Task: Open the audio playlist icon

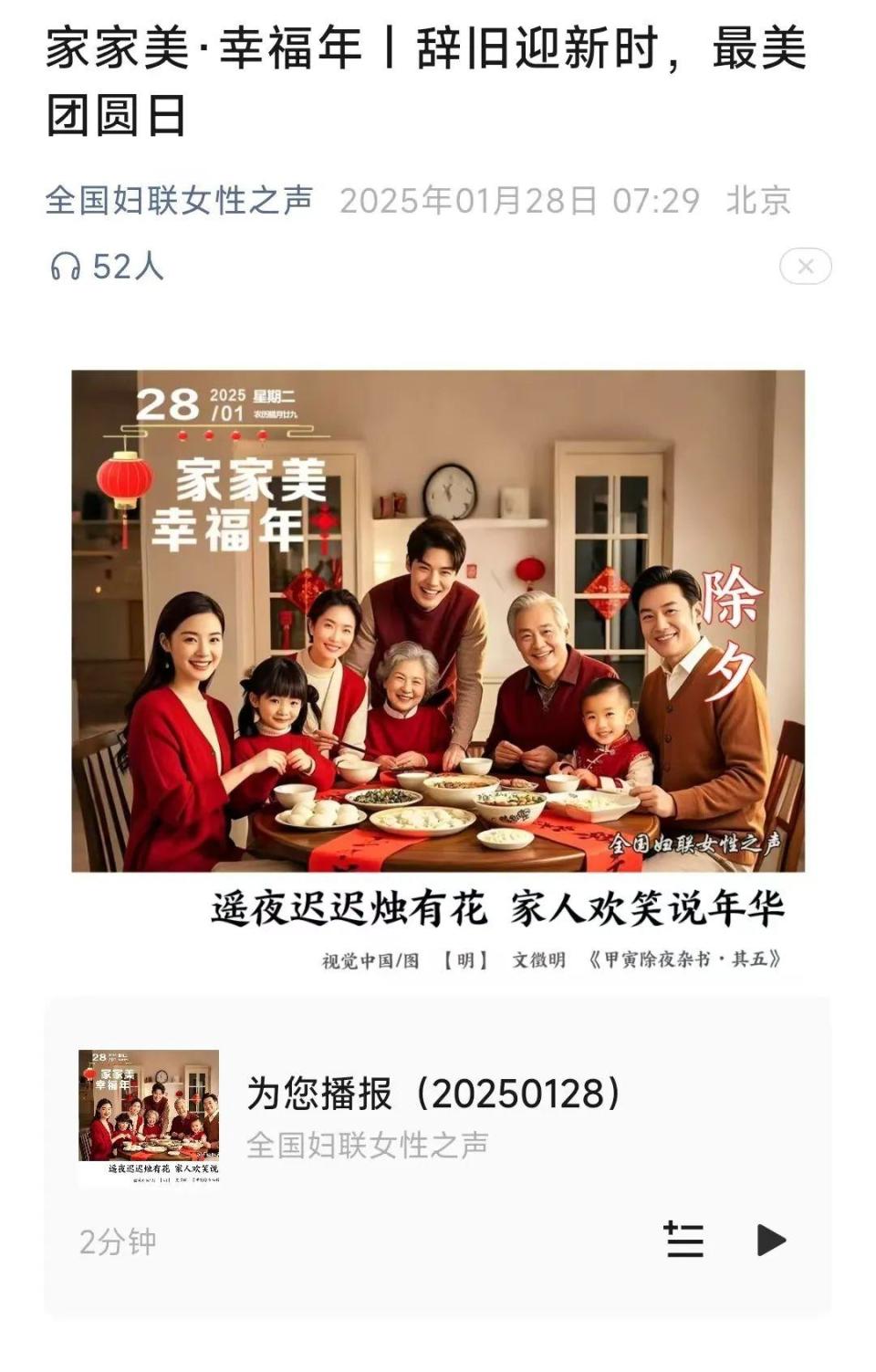Action: (x=683, y=1240)
